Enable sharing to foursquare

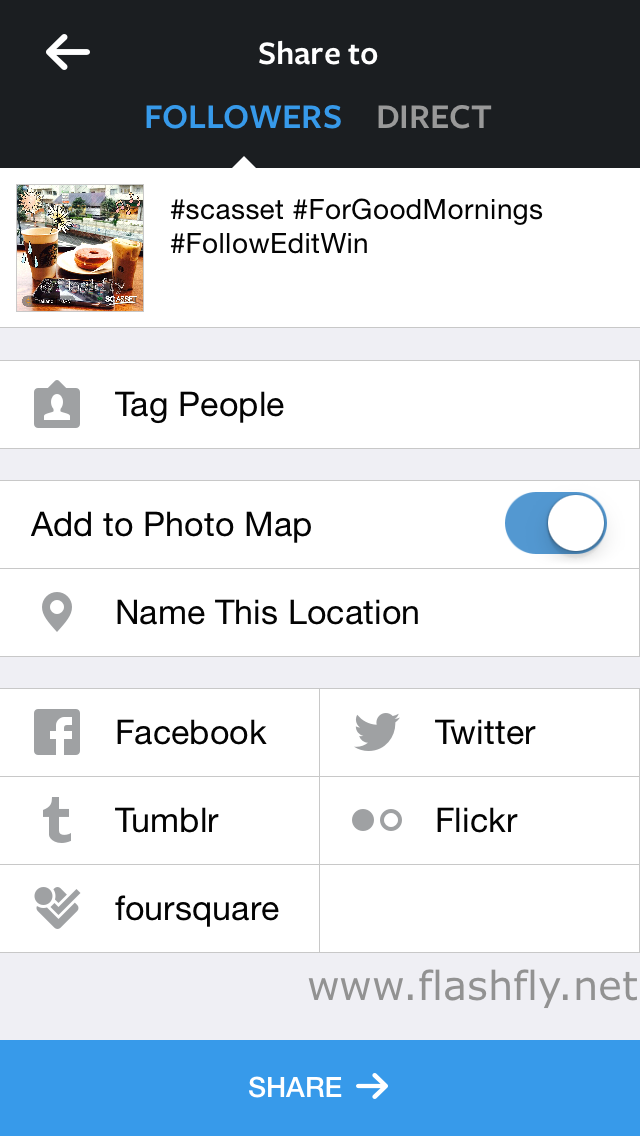[x=160, y=909]
